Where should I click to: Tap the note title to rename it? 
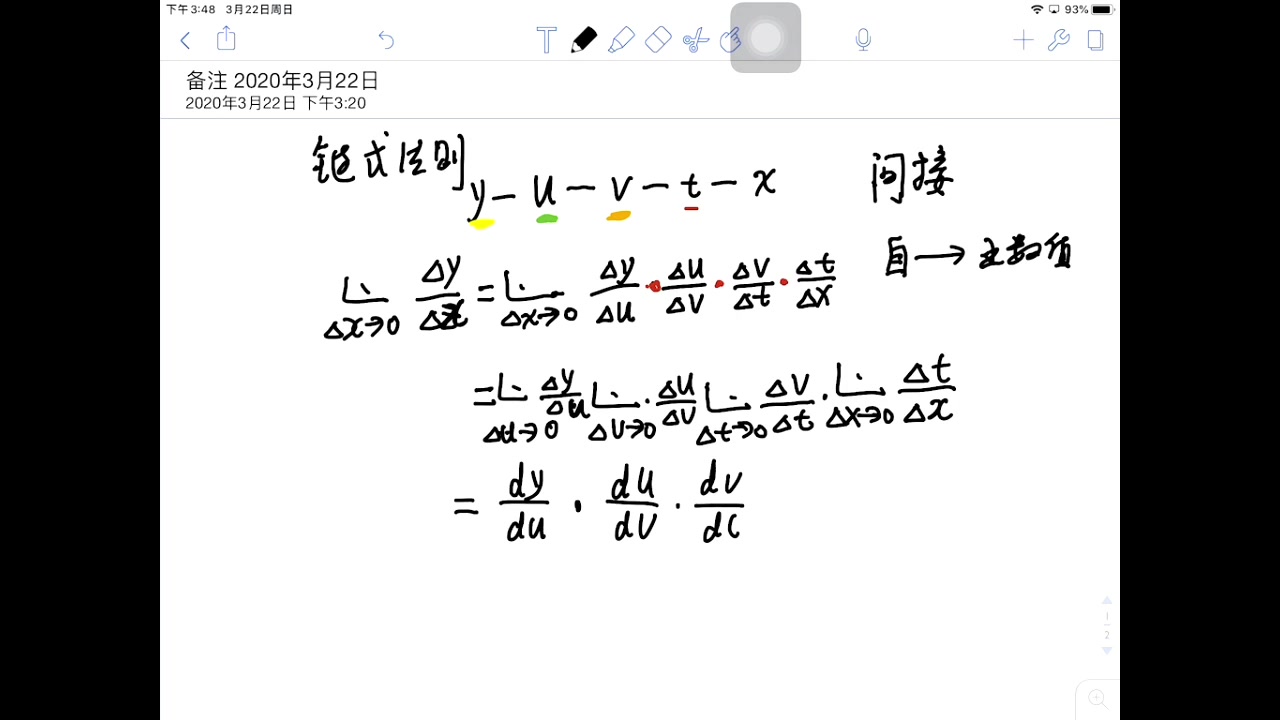click(x=282, y=81)
